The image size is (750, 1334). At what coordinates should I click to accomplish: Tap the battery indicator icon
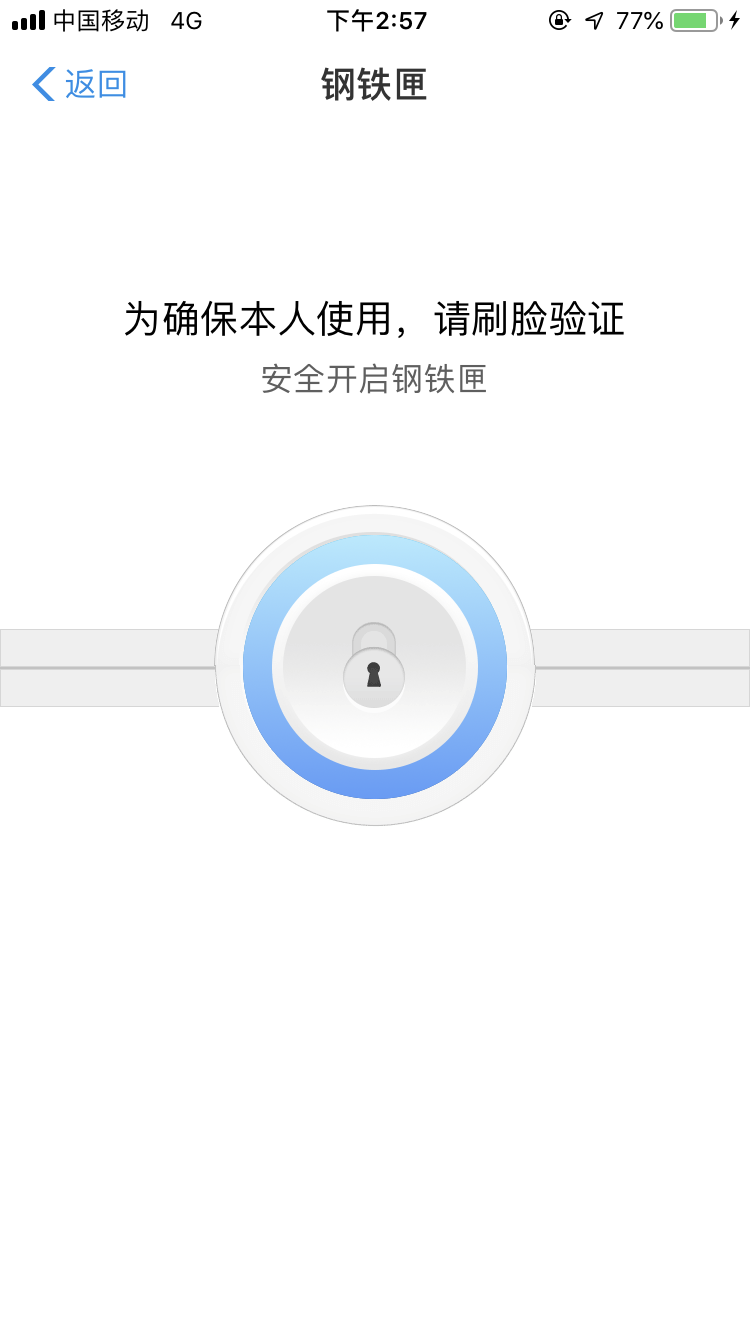pos(691,19)
